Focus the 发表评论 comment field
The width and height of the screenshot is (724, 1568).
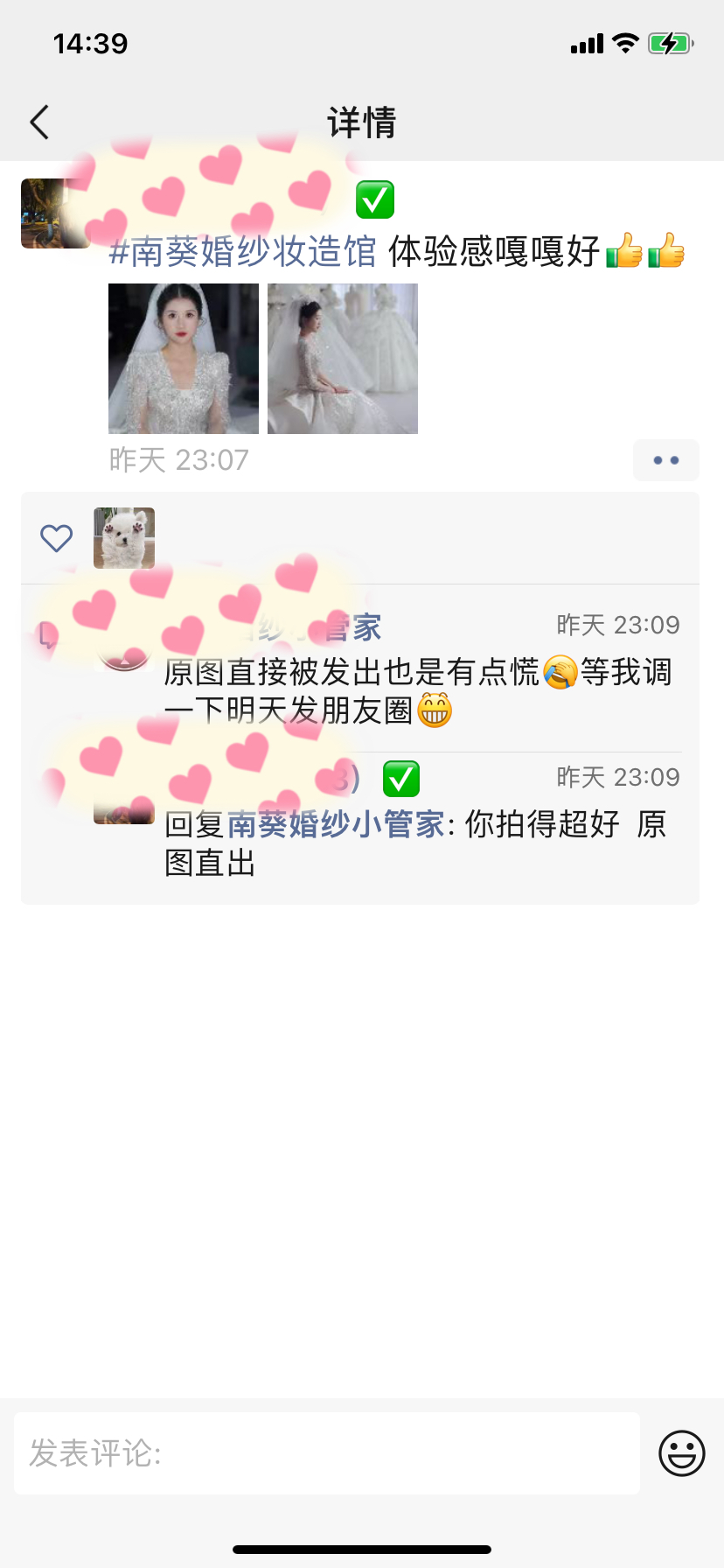coord(327,1453)
